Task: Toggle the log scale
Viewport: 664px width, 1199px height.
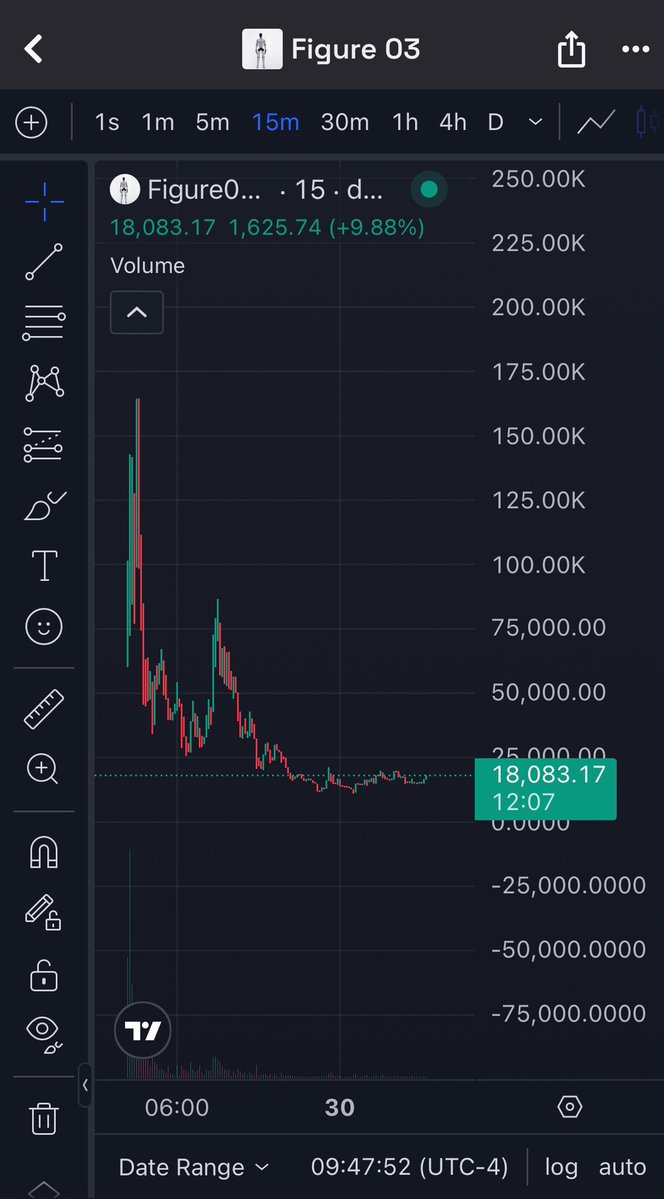Action: click(x=561, y=1167)
